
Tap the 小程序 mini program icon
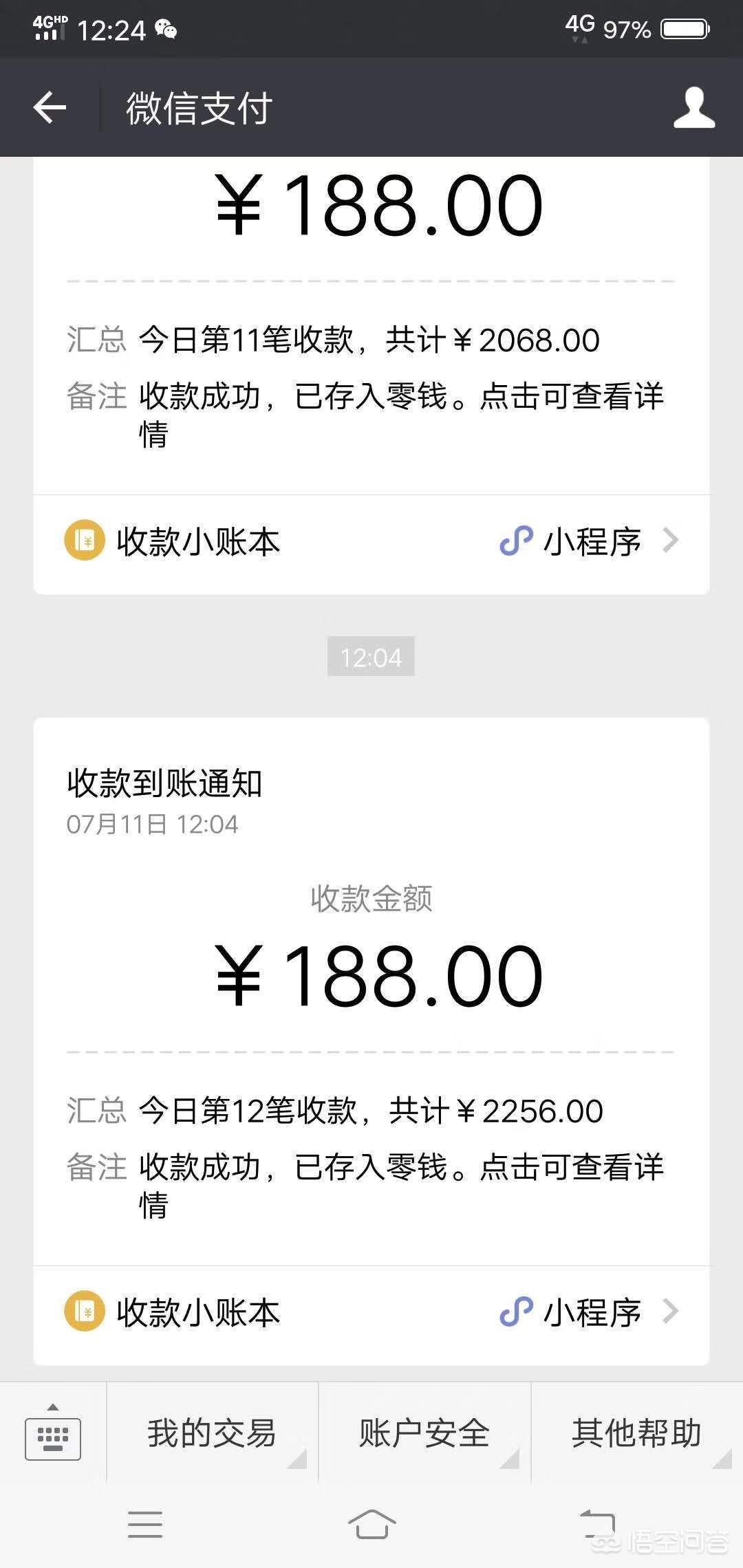click(x=515, y=542)
